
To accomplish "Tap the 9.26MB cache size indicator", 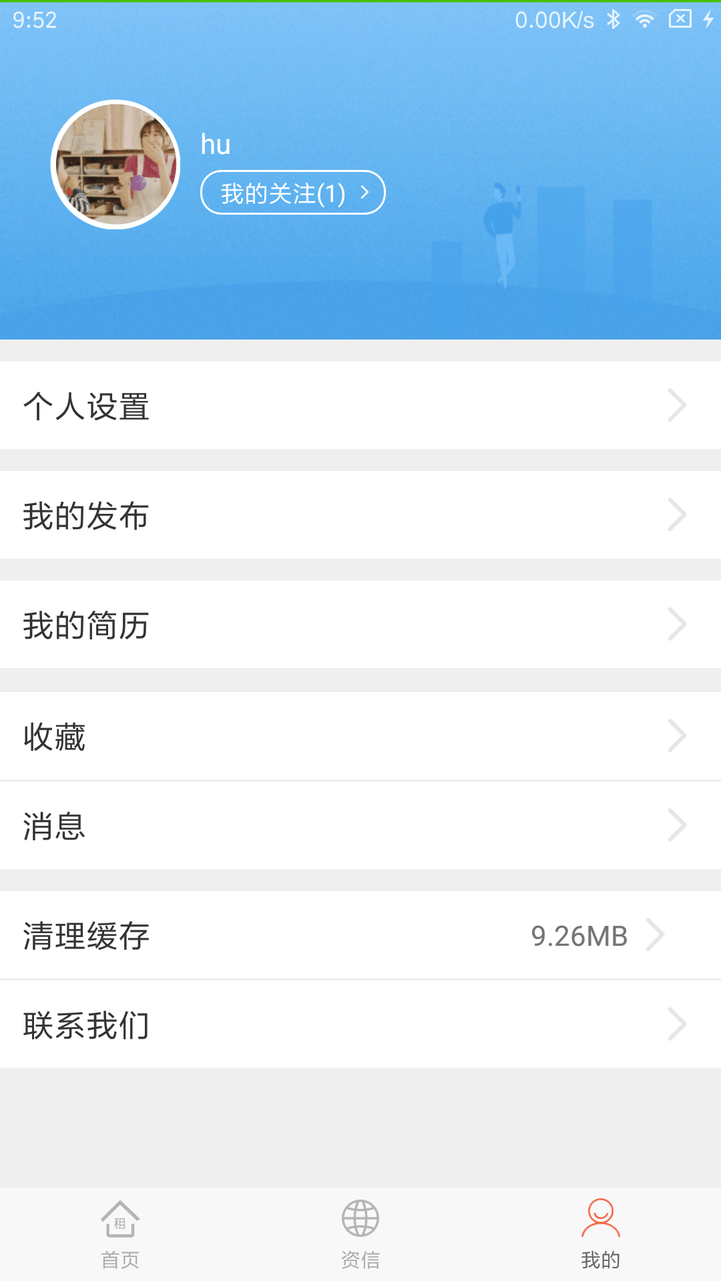I will point(577,936).
